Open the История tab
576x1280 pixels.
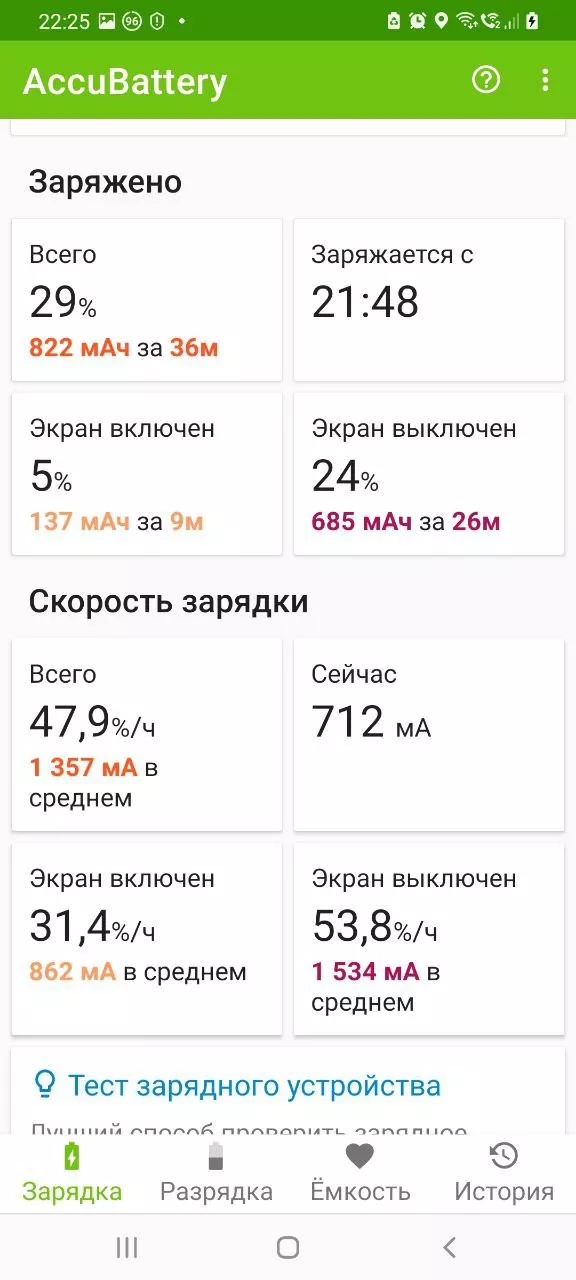coord(504,1174)
